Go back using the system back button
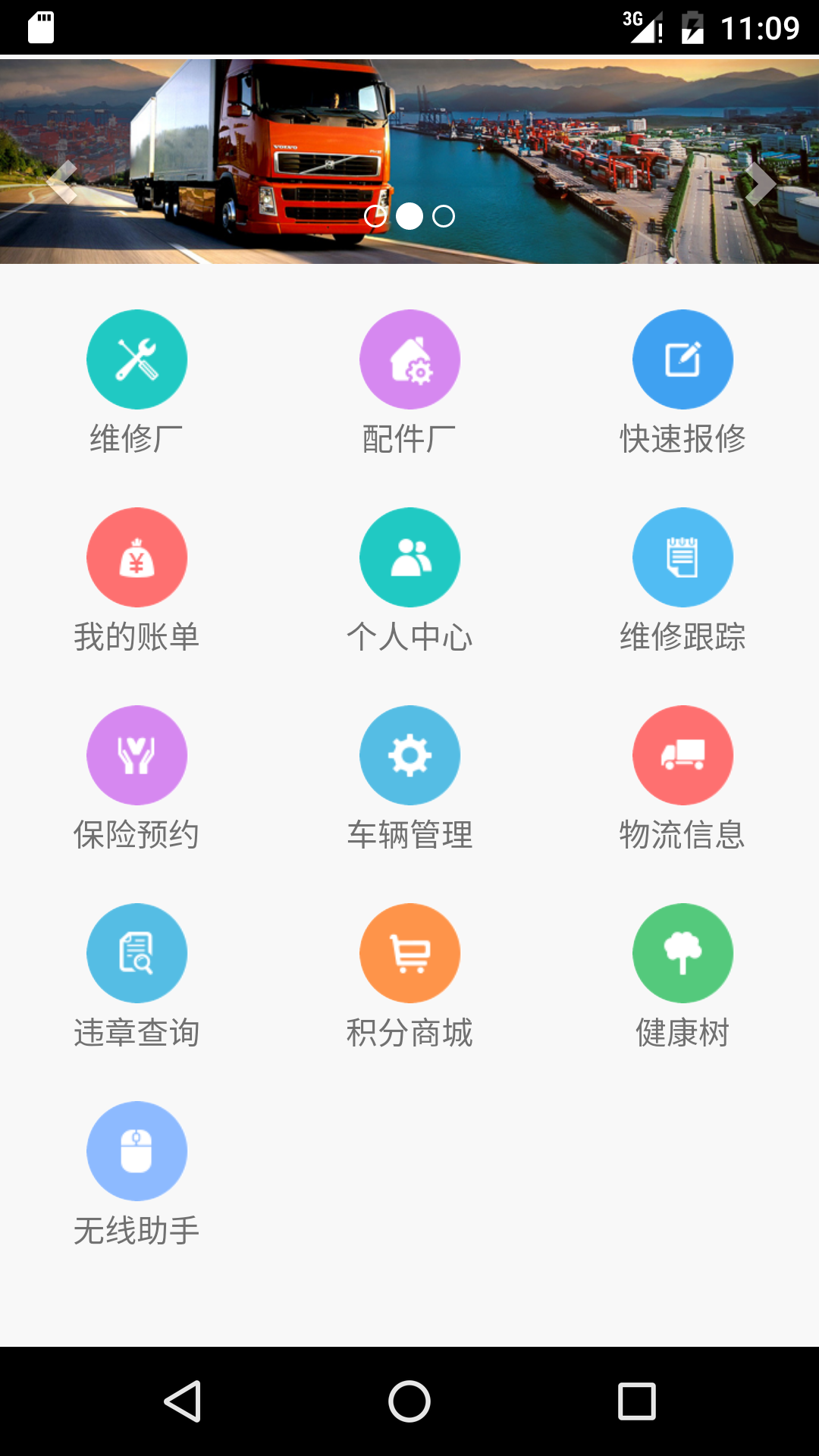819x1456 pixels. (182, 1401)
